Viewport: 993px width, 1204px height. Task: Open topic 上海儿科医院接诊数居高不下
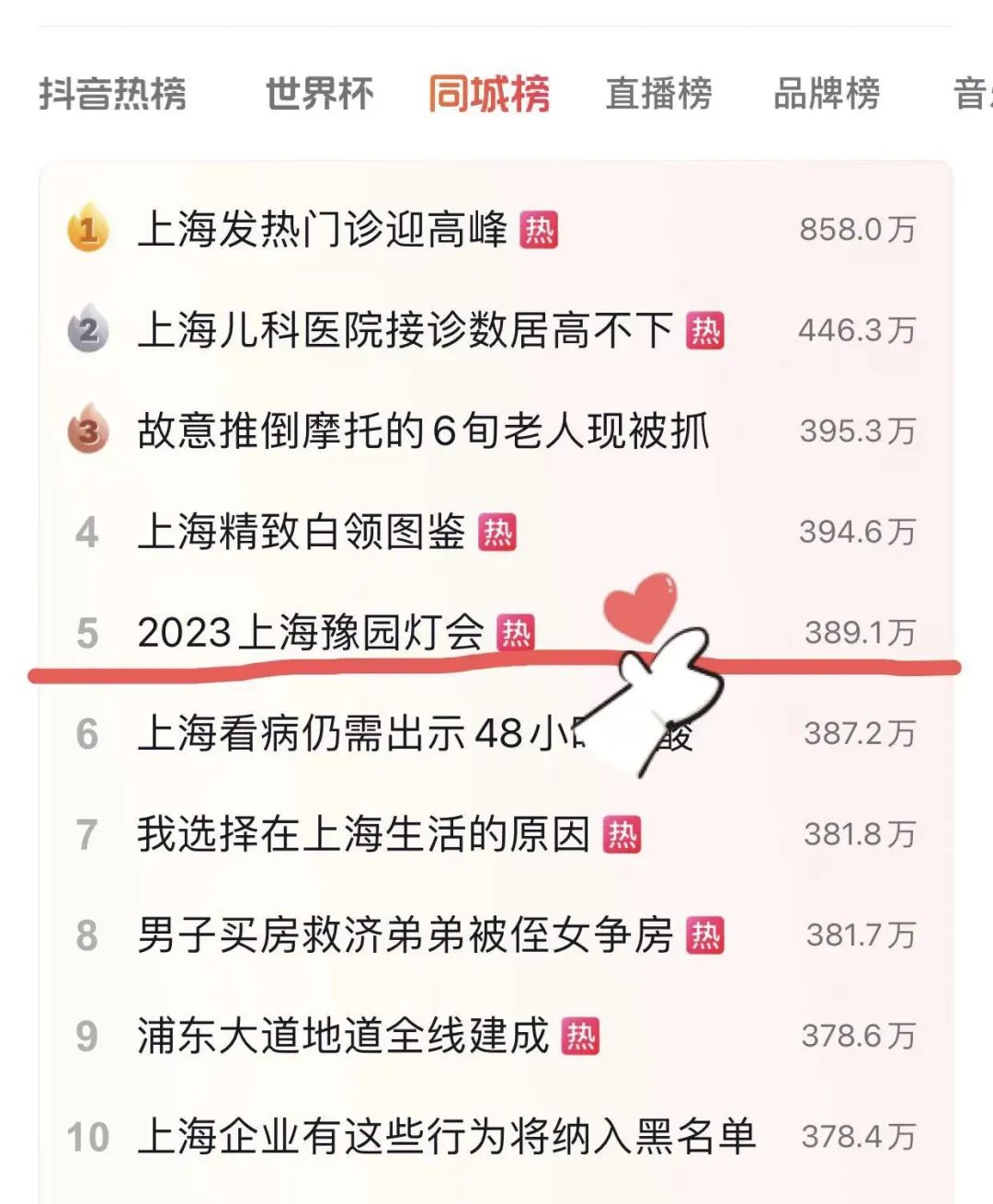[405, 330]
